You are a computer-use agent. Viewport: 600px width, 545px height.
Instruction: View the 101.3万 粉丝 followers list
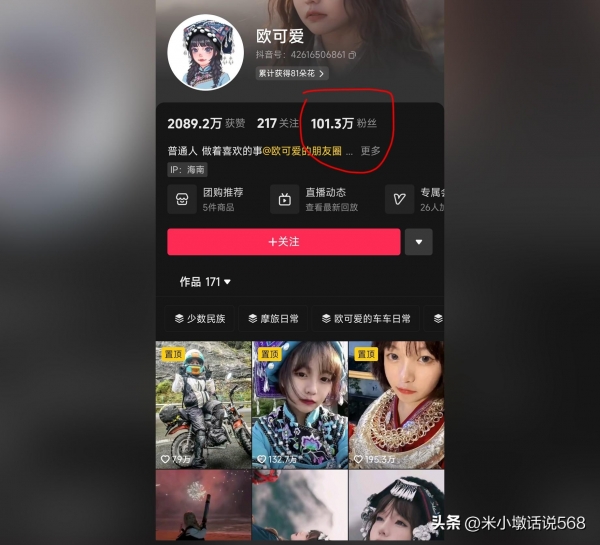tap(343, 124)
